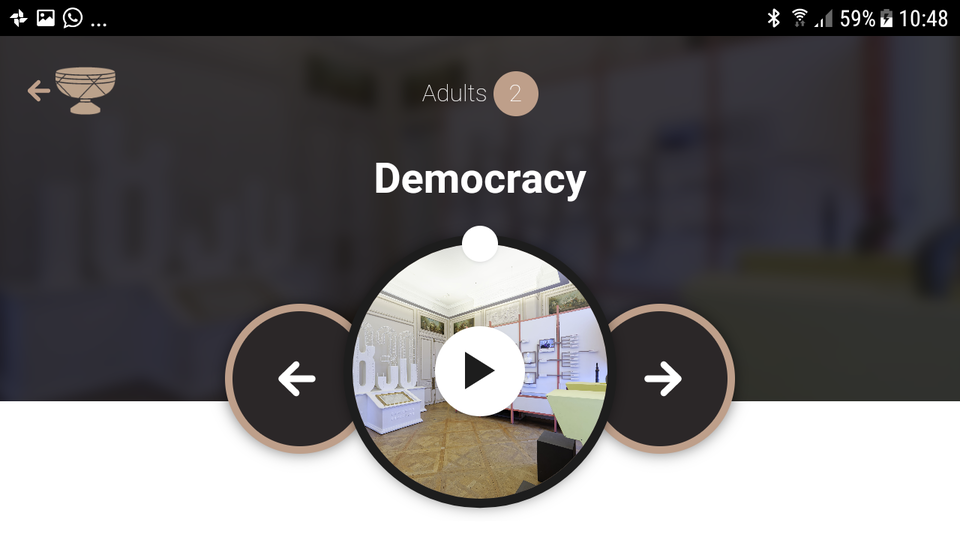Screen dimensions: 960x540
Task: Tap the white progress knob on the ring
Action: (x=480, y=243)
